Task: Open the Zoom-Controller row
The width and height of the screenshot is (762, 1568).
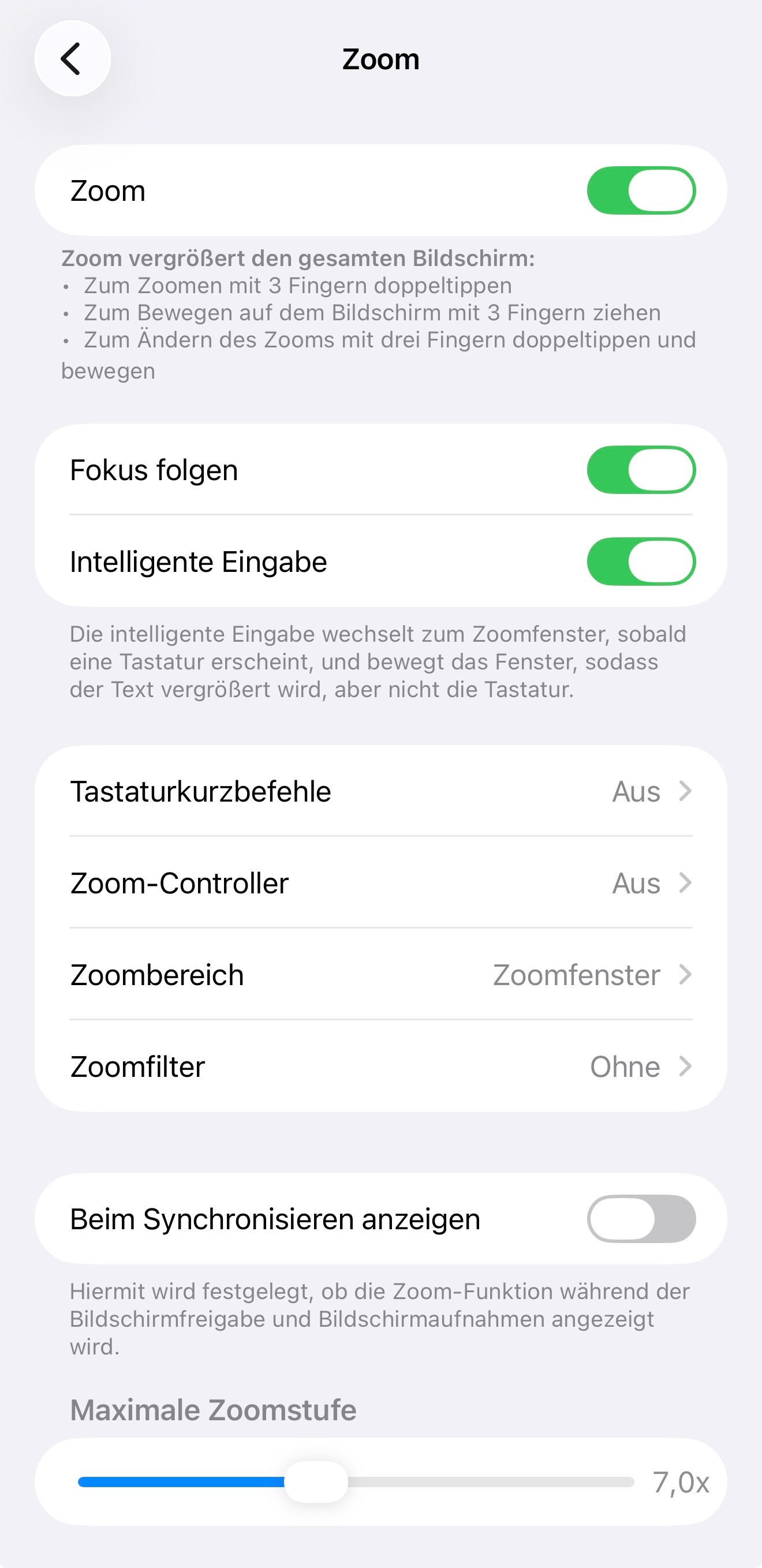Action: [380, 883]
